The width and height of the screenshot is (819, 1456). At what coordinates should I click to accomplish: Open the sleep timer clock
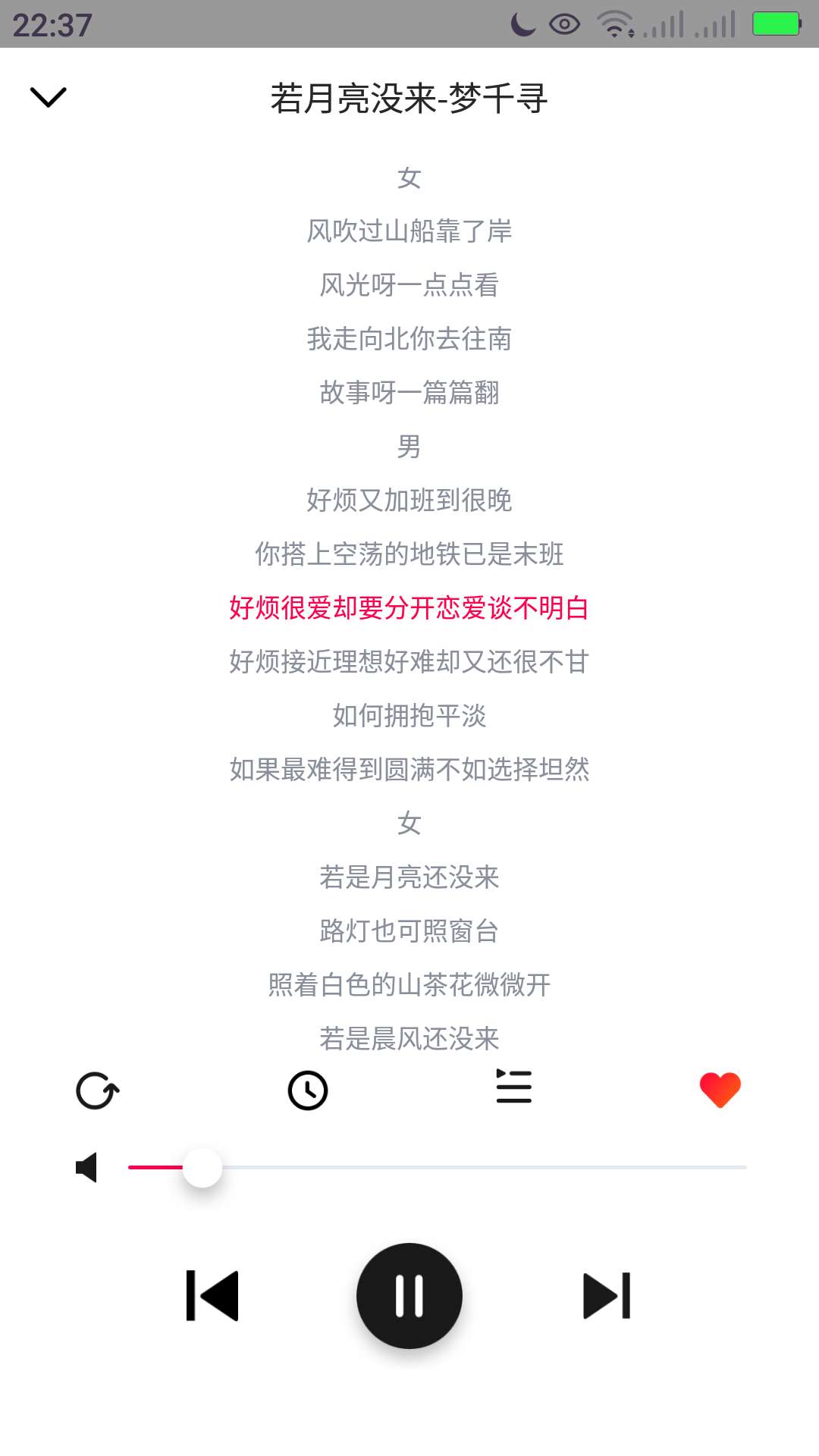[308, 1090]
